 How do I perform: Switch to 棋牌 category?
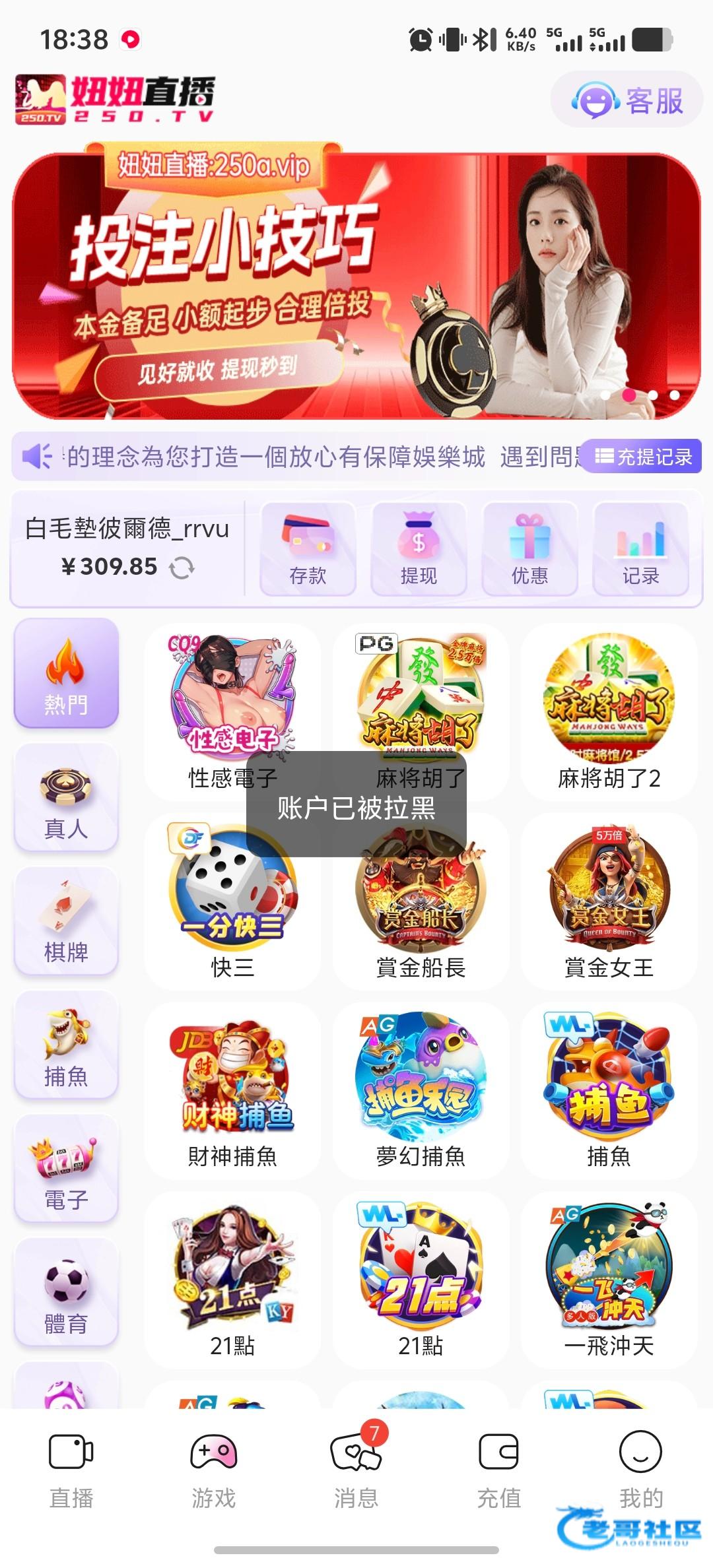click(66, 921)
